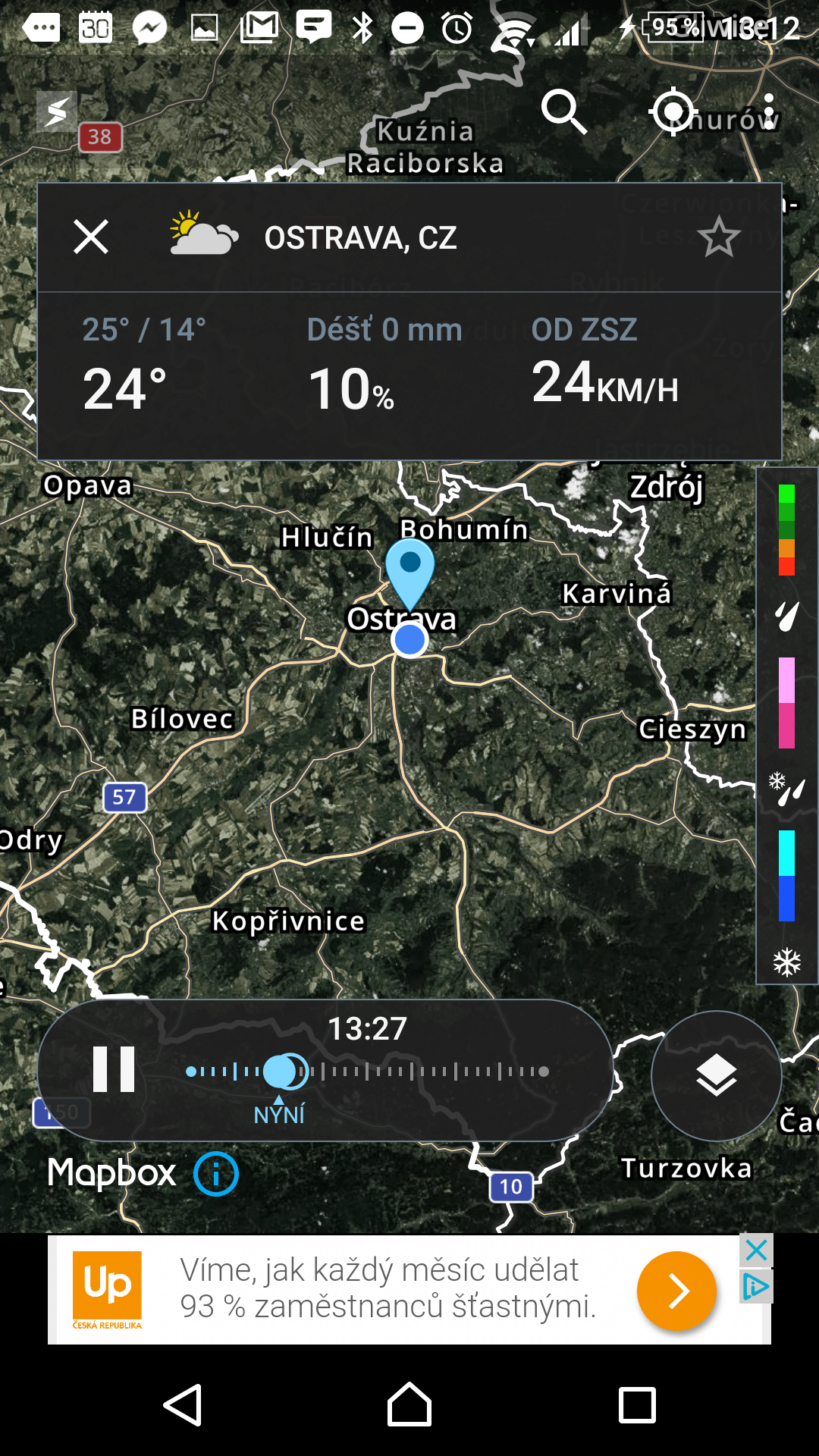Viewport: 819px width, 1456px height.
Task: Open the map search magnifier
Action: tap(564, 111)
